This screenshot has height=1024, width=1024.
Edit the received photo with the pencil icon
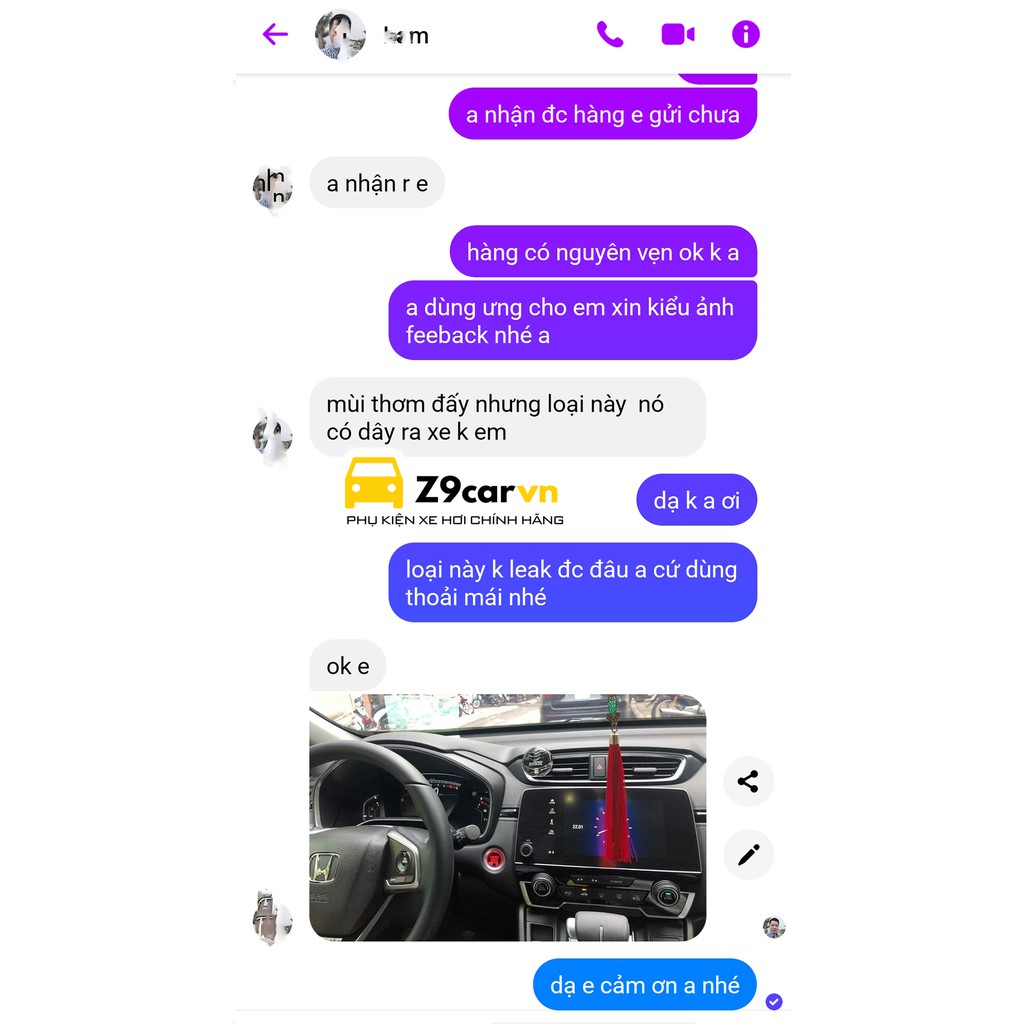[748, 855]
